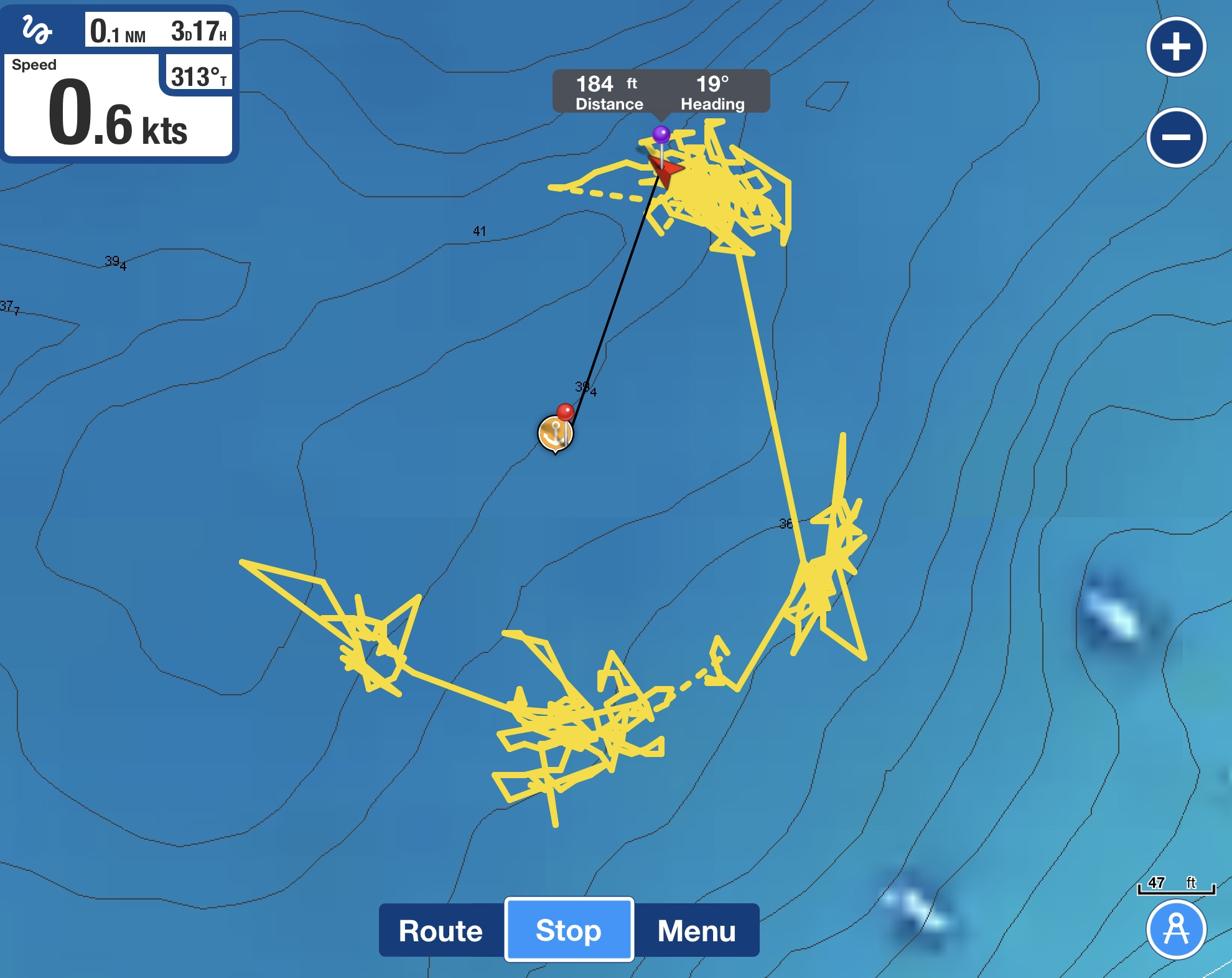The height and width of the screenshot is (978, 1232).
Task: Tap the track icon in the speed panel
Action: 37,30
